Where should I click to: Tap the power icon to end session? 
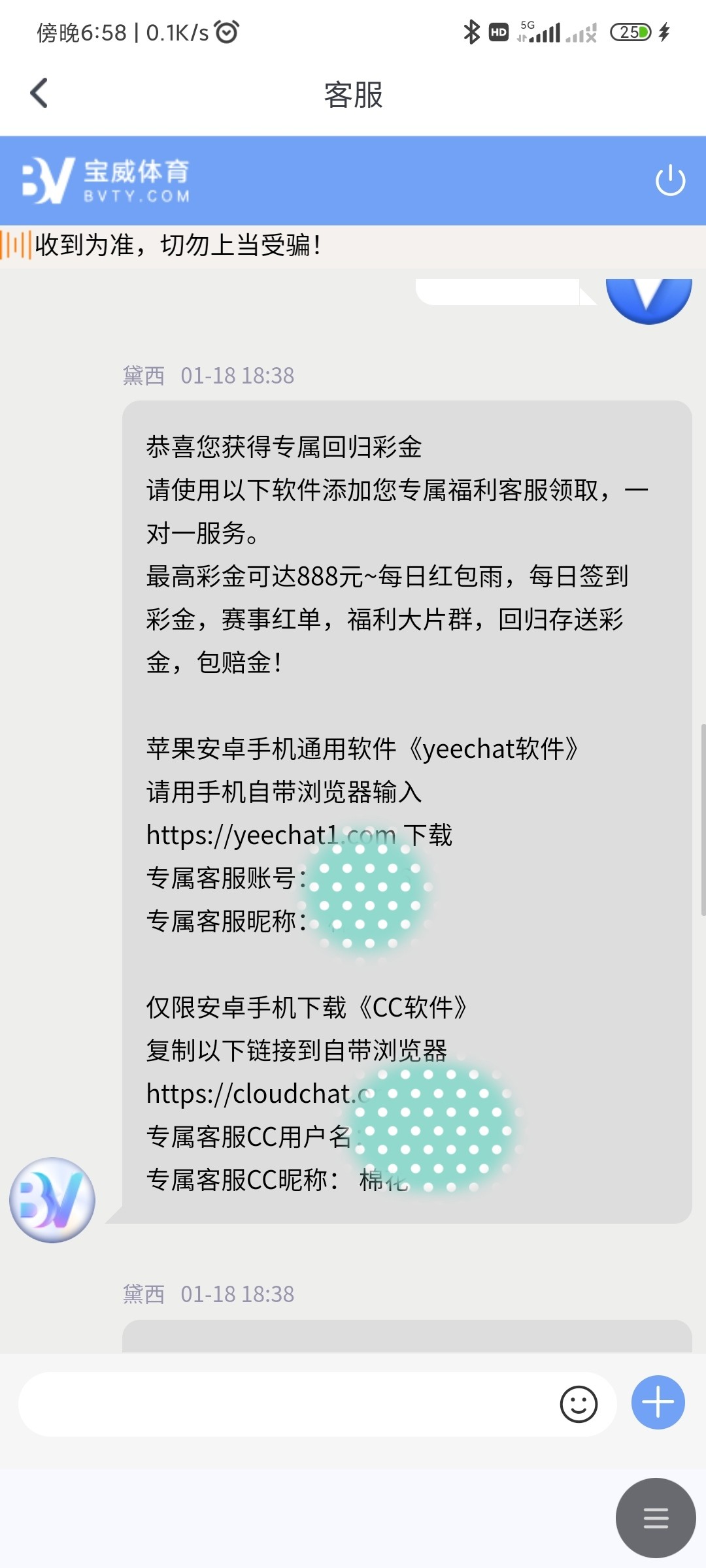670,181
